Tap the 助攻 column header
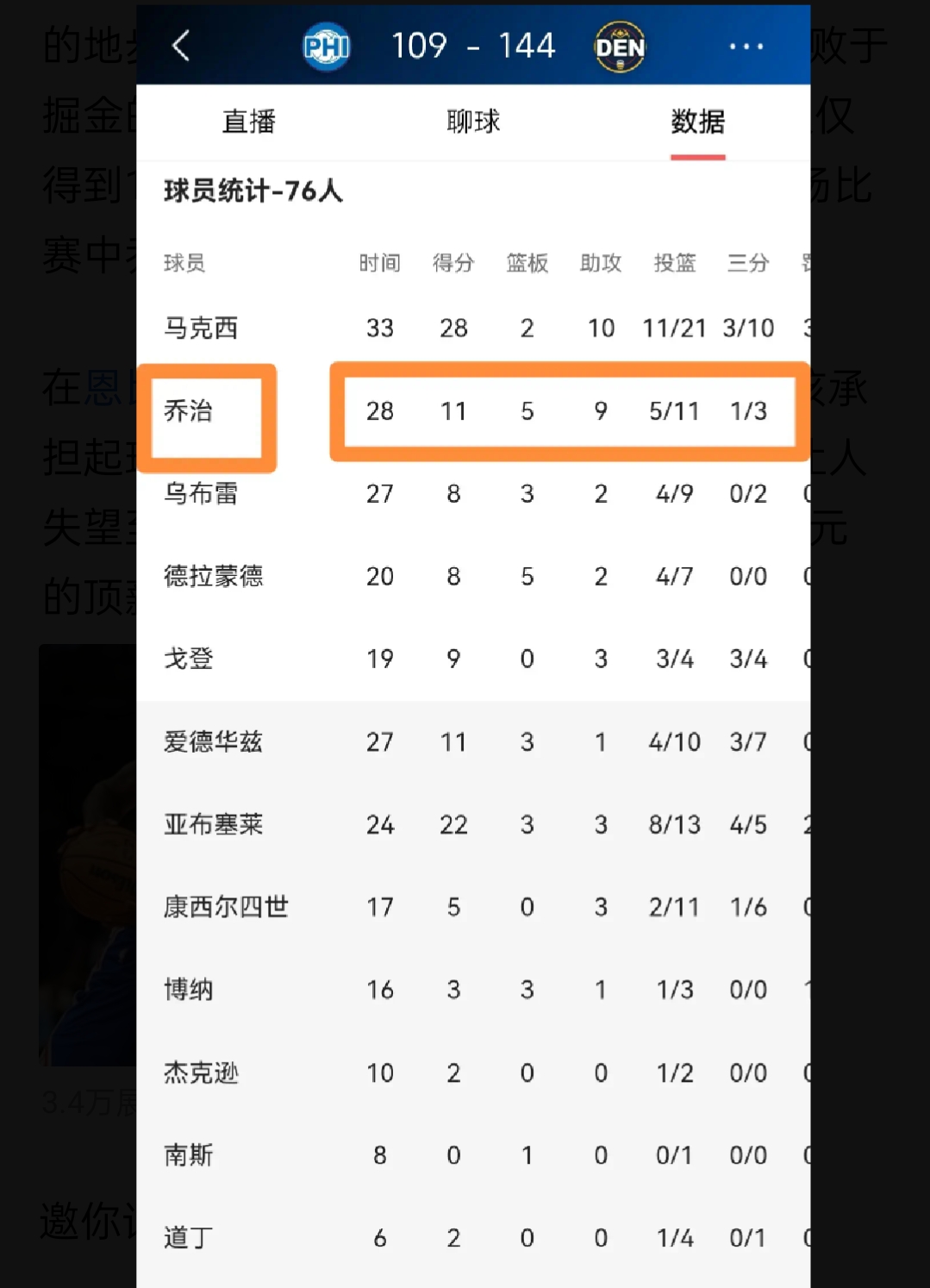The width and height of the screenshot is (930, 1288). coord(600,263)
